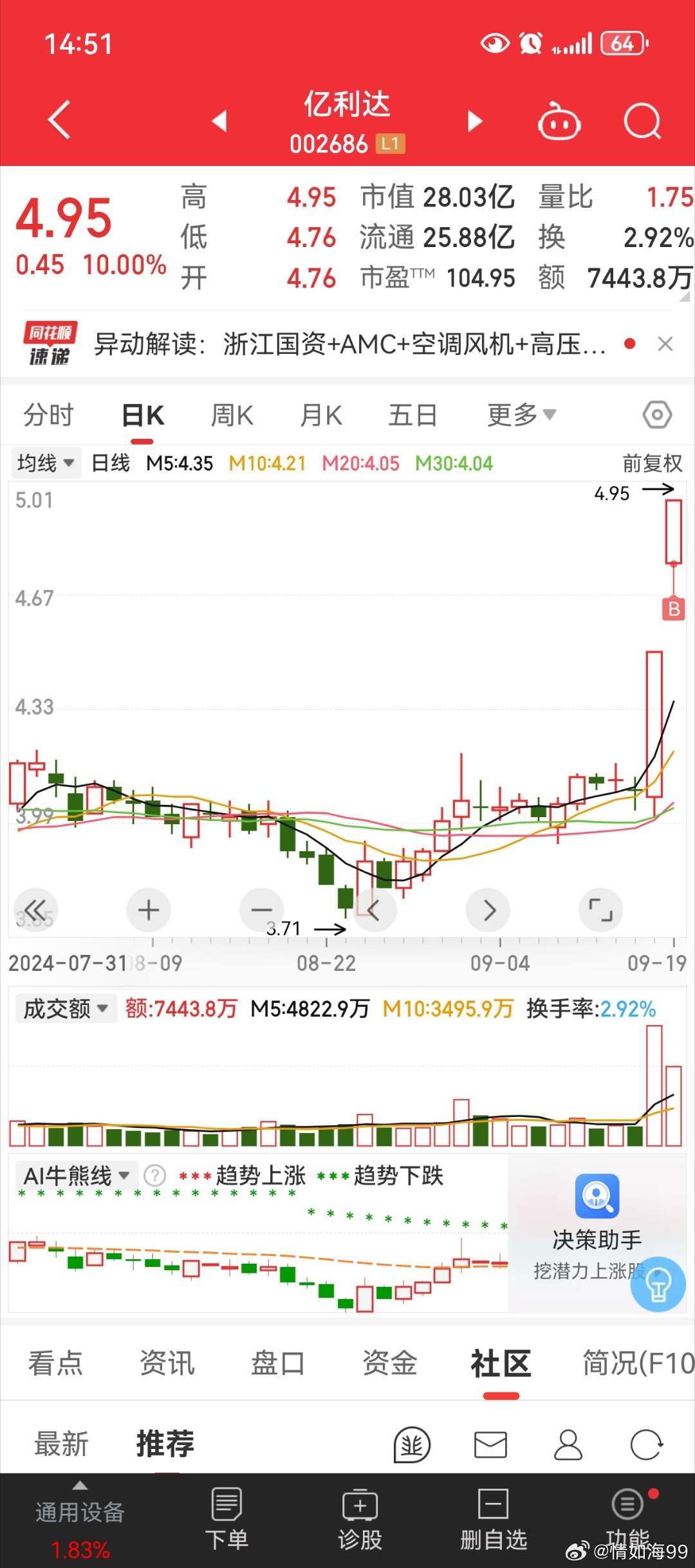
Task: Open 决策助手 decision assistant
Action: point(597,1226)
